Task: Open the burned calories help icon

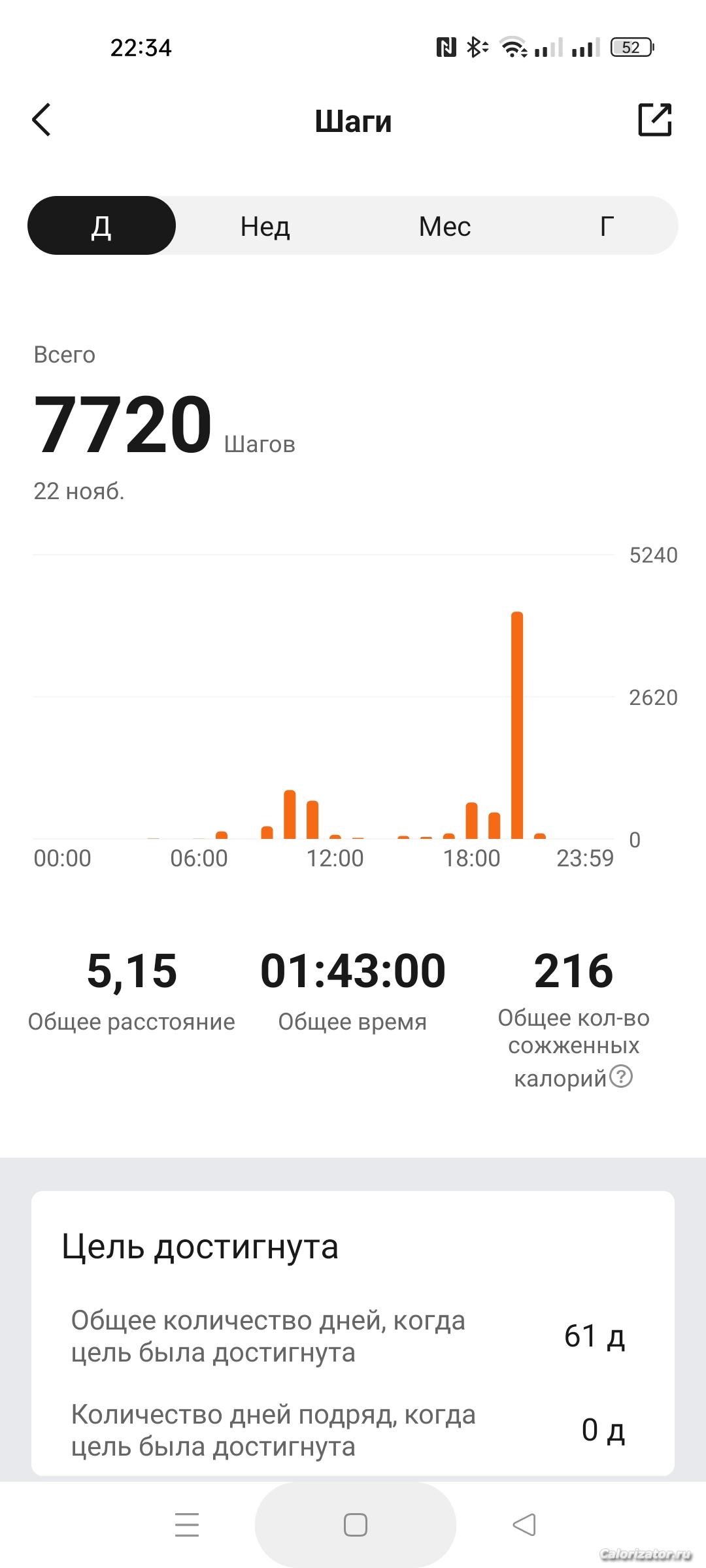Action: pos(621,1075)
